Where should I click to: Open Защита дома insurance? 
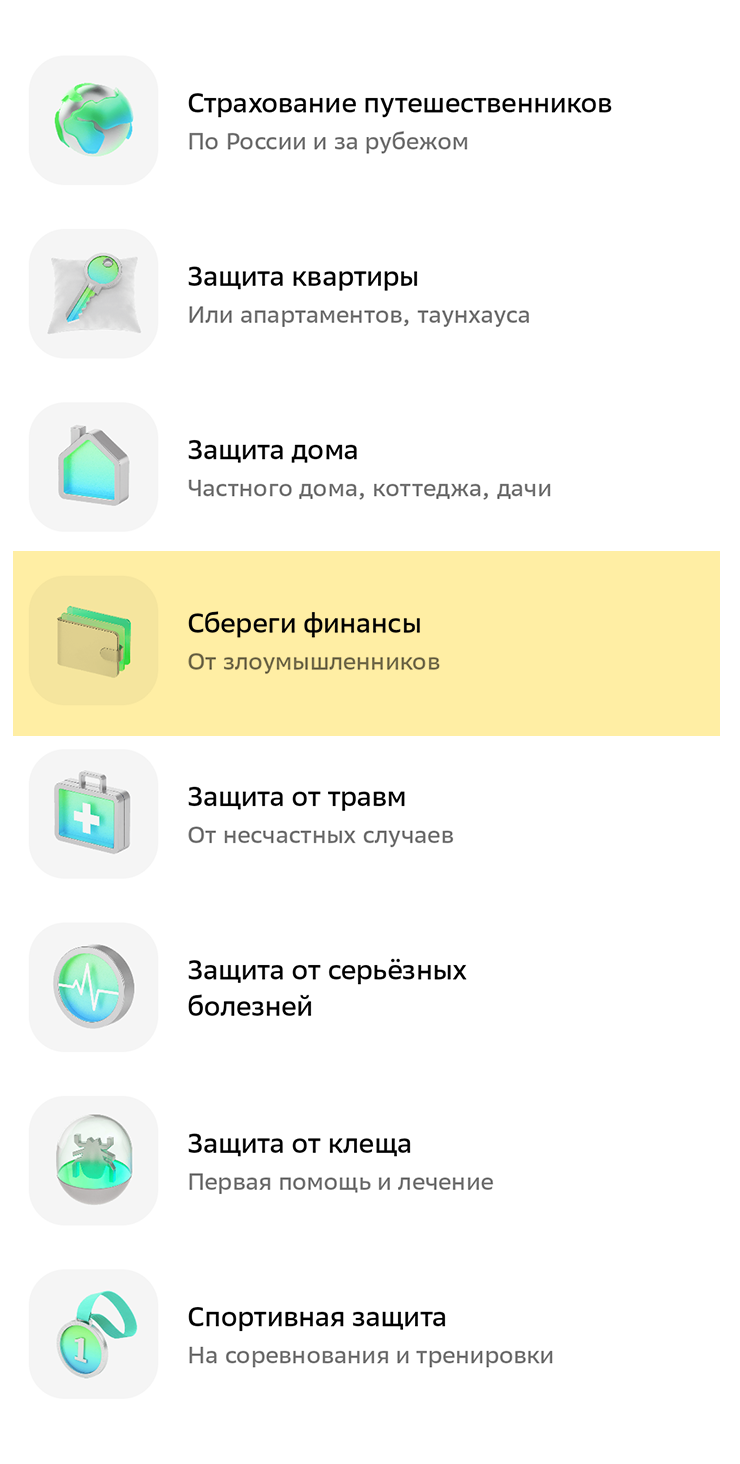tap(273, 467)
